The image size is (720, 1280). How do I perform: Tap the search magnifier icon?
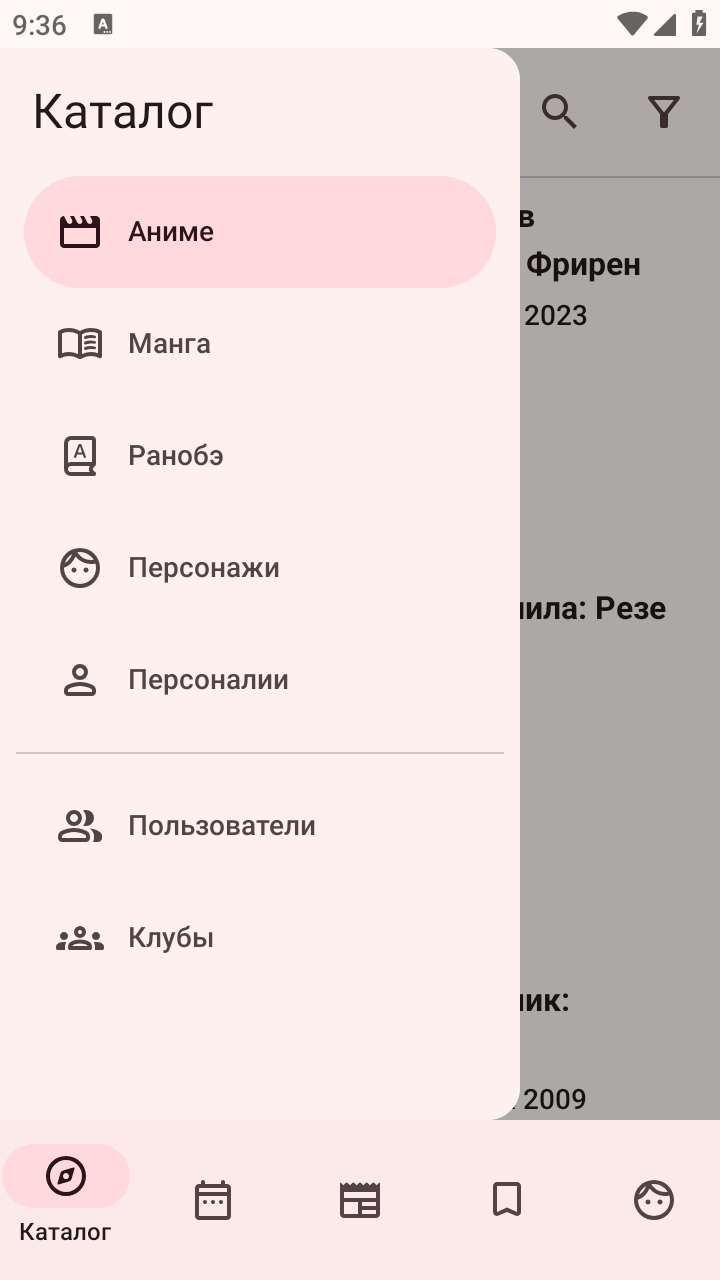(x=560, y=112)
